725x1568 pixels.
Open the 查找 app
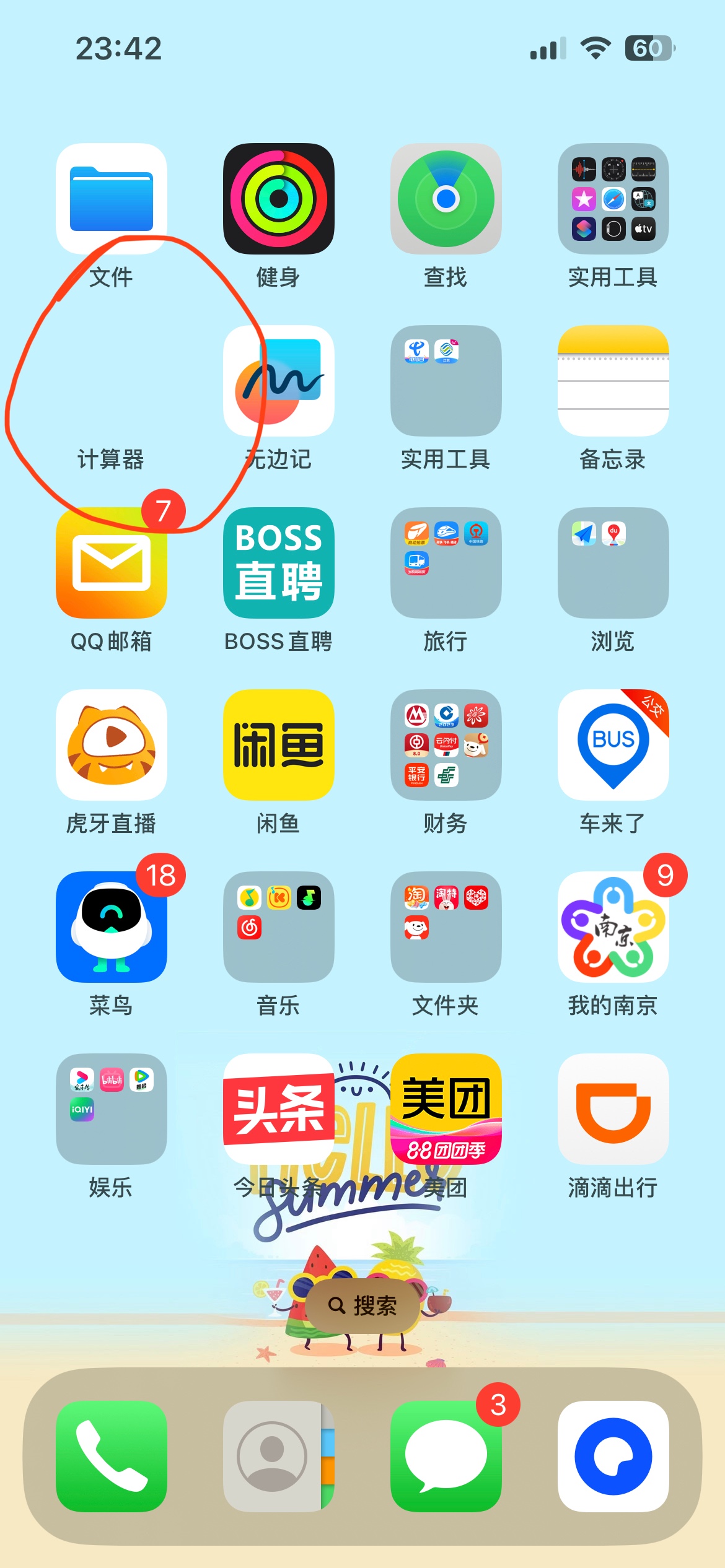(446, 199)
